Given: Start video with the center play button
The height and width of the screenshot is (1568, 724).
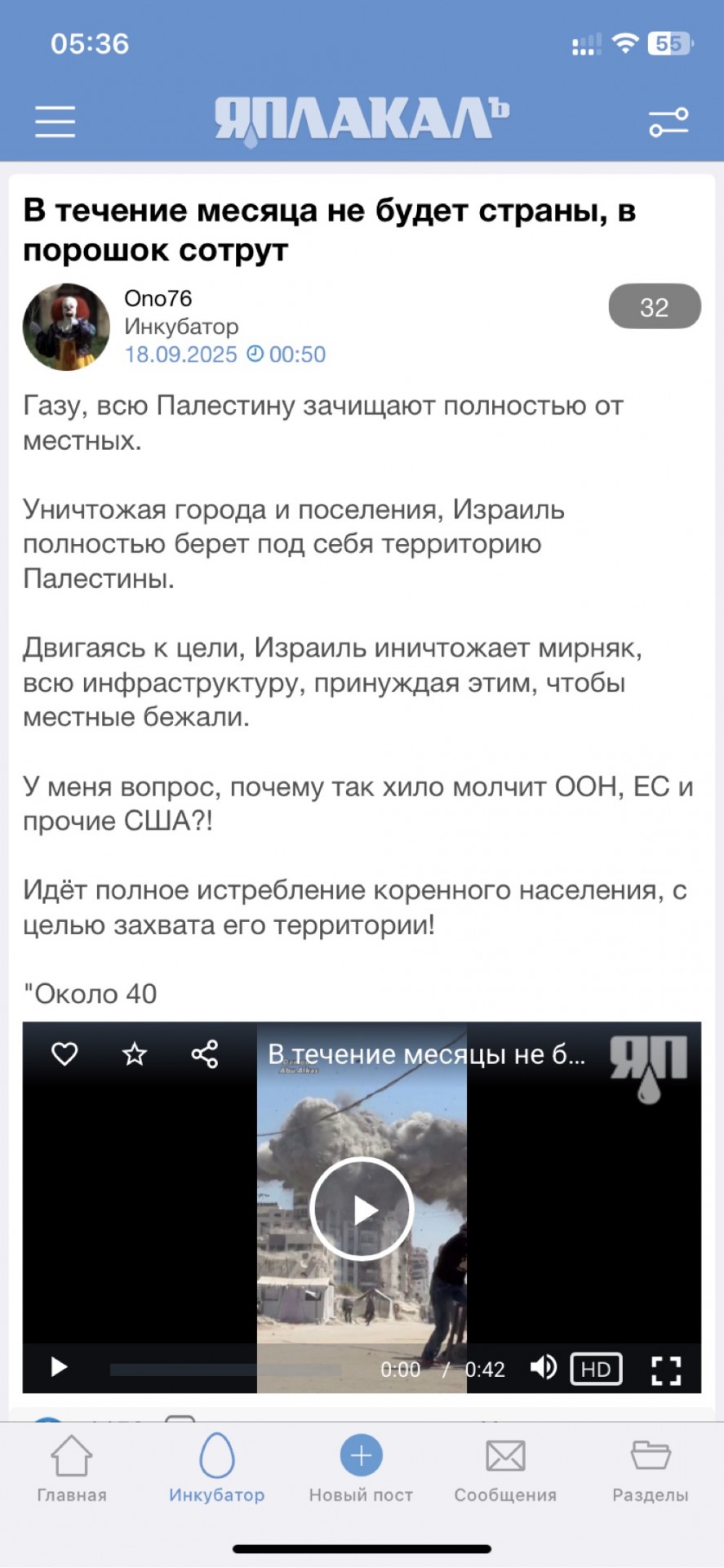Looking at the screenshot, I should (362, 1209).
